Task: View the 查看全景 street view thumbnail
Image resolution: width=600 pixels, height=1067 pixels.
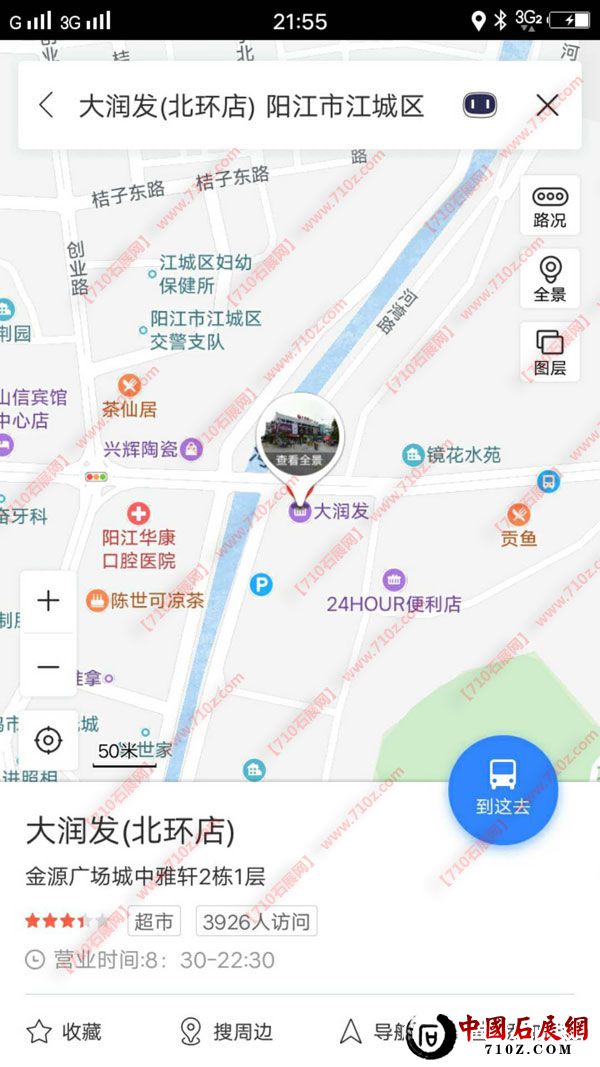Action: pyautogui.click(x=300, y=436)
